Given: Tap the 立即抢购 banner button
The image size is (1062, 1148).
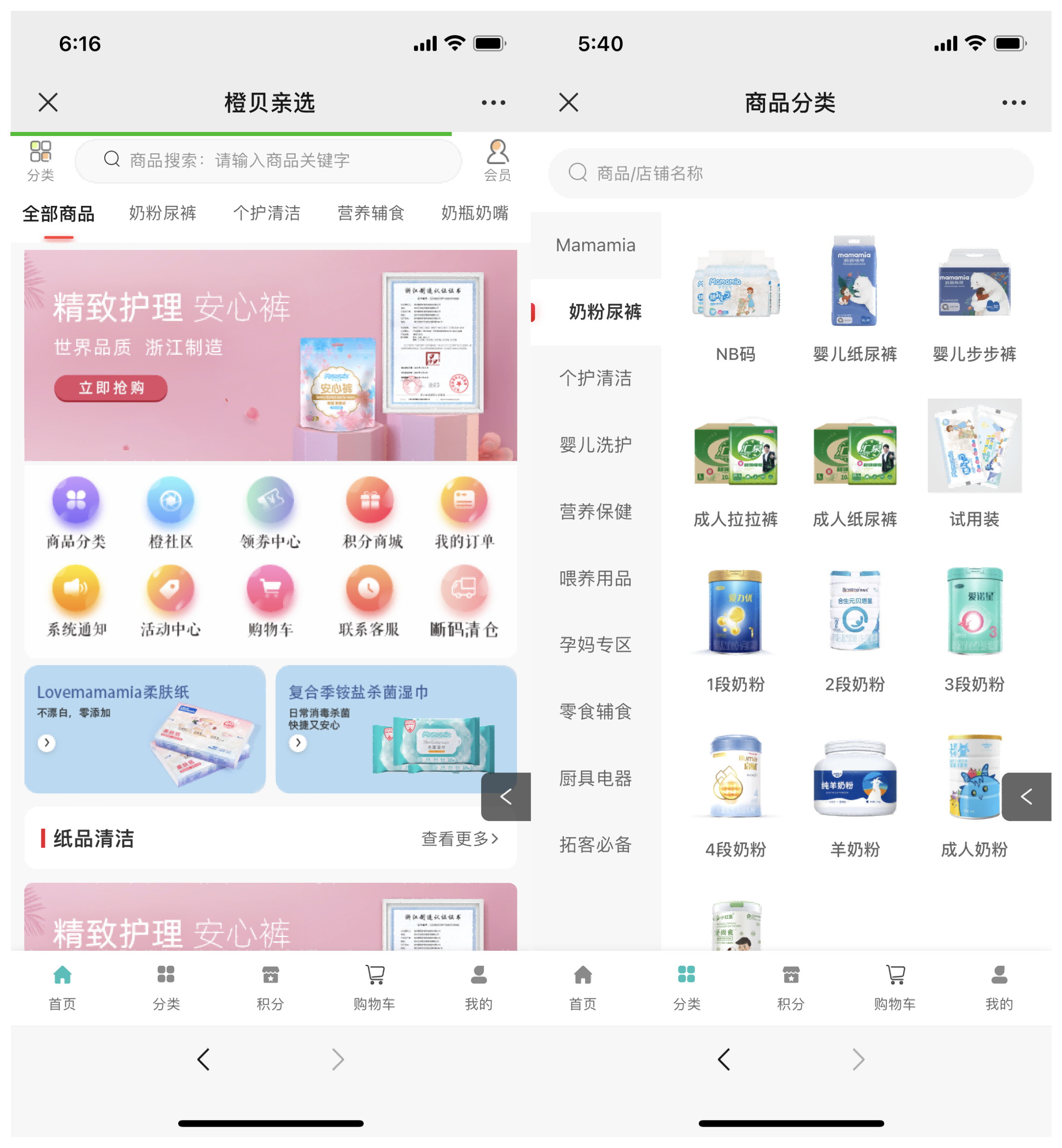Looking at the screenshot, I should click(x=111, y=388).
